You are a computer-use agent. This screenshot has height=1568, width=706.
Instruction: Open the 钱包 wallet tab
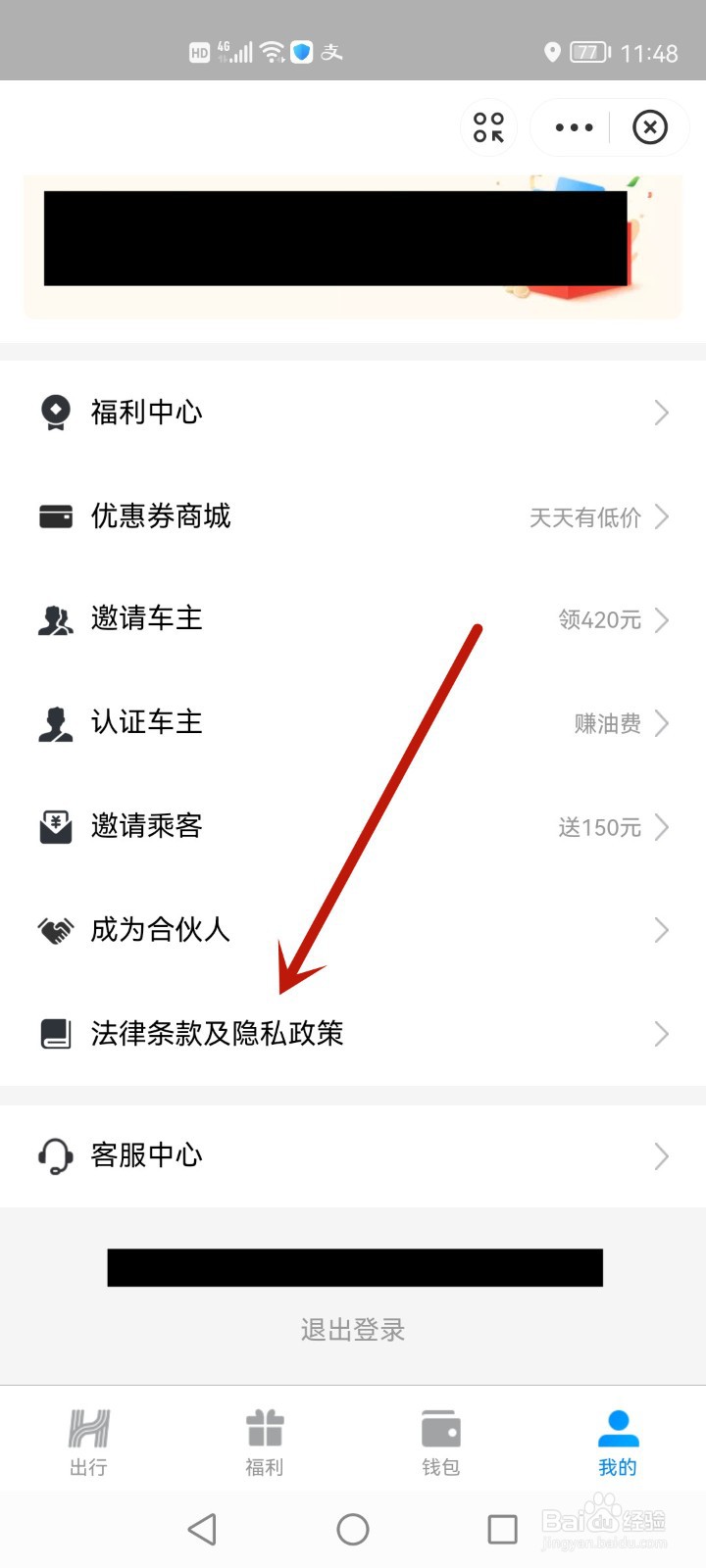(x=440, y=1441)
